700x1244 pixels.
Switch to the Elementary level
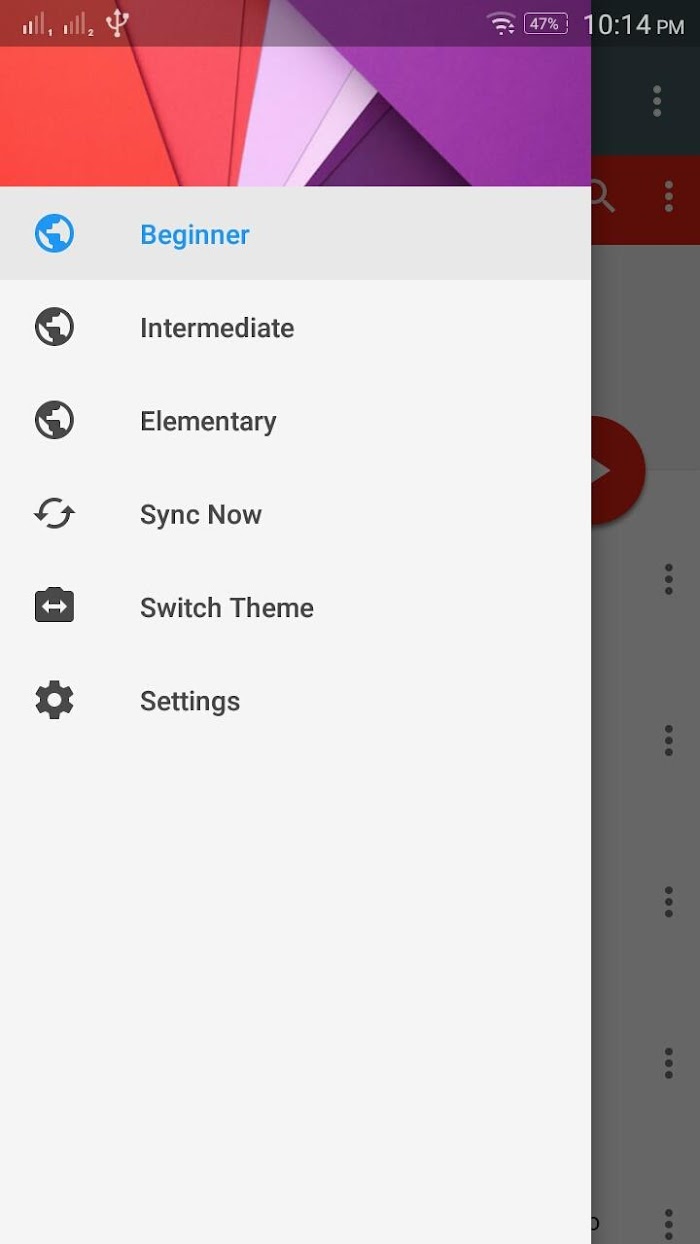click(295, 420)
